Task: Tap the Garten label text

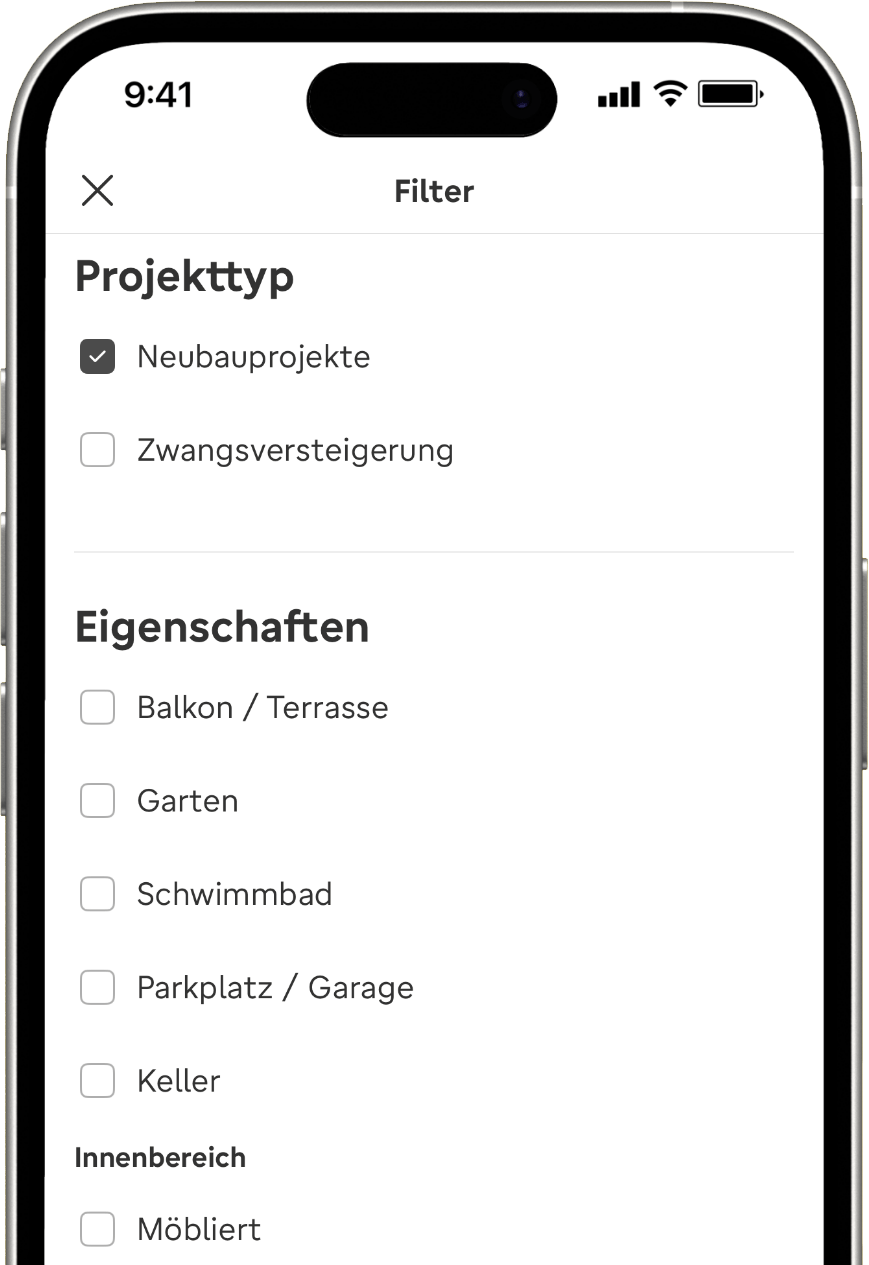Action: click(187, 800)
